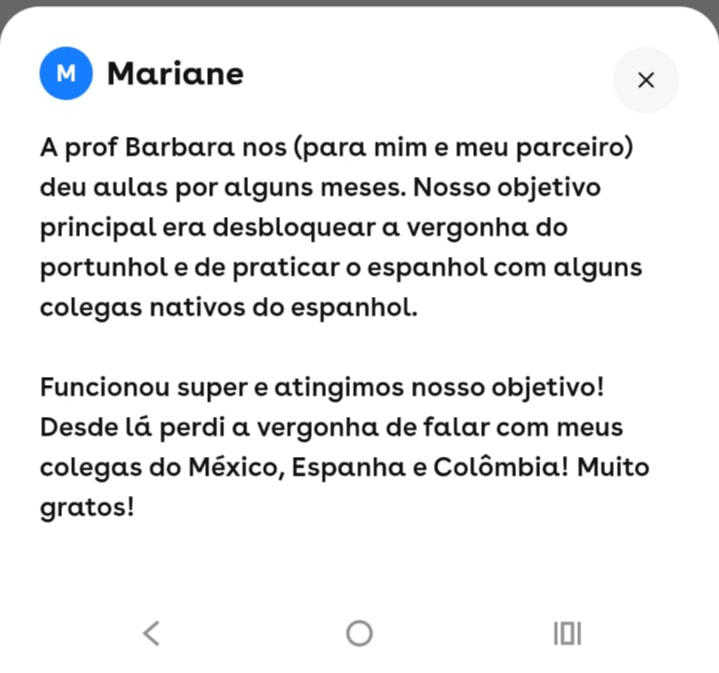Viewport: 719px width, 673px height.
Task: Go back with the system back button
Action: [x=152, y=633]
